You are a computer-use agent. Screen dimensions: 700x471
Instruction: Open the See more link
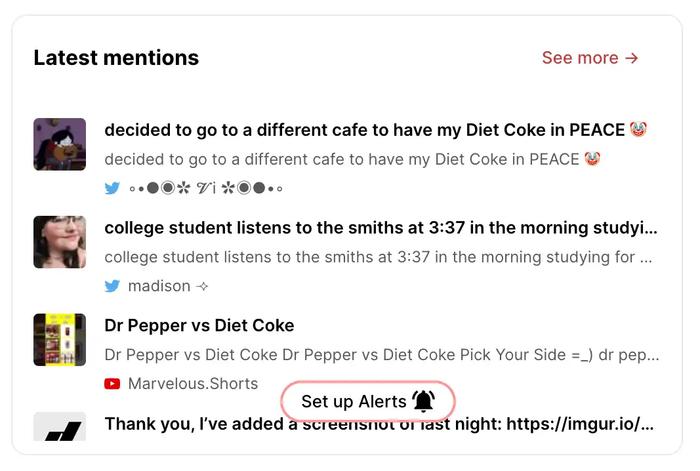click(x=589, y=58)
